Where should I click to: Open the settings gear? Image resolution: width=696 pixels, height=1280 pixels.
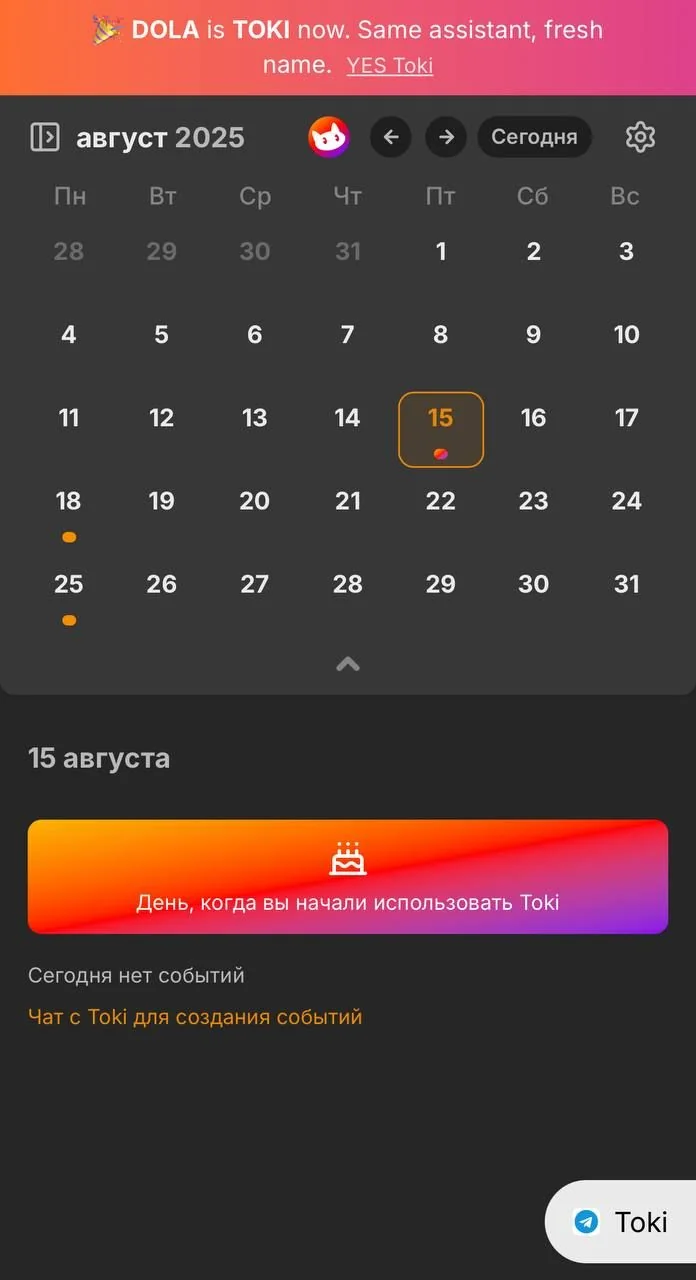tap(640, 137)
